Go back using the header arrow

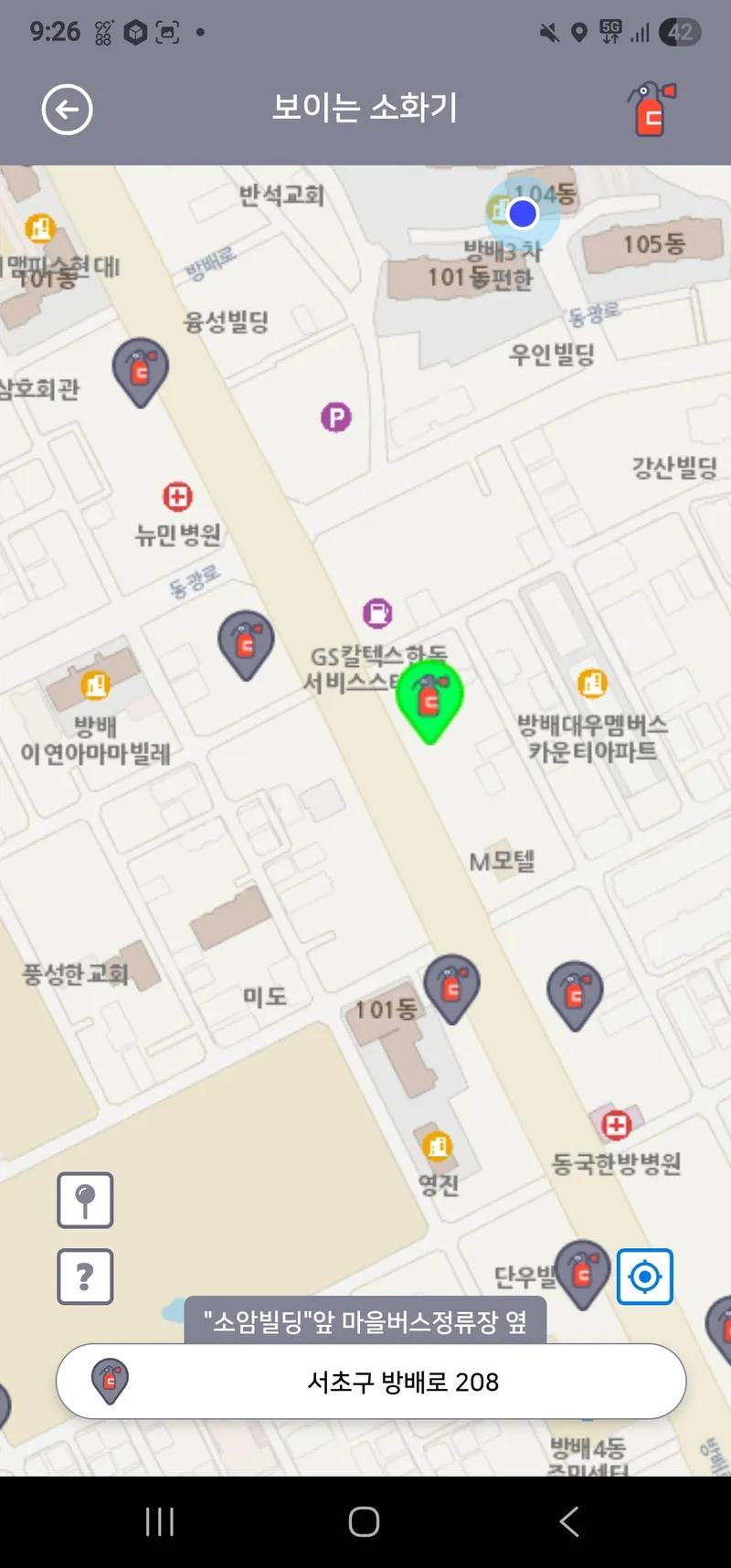tap(68, 111)
